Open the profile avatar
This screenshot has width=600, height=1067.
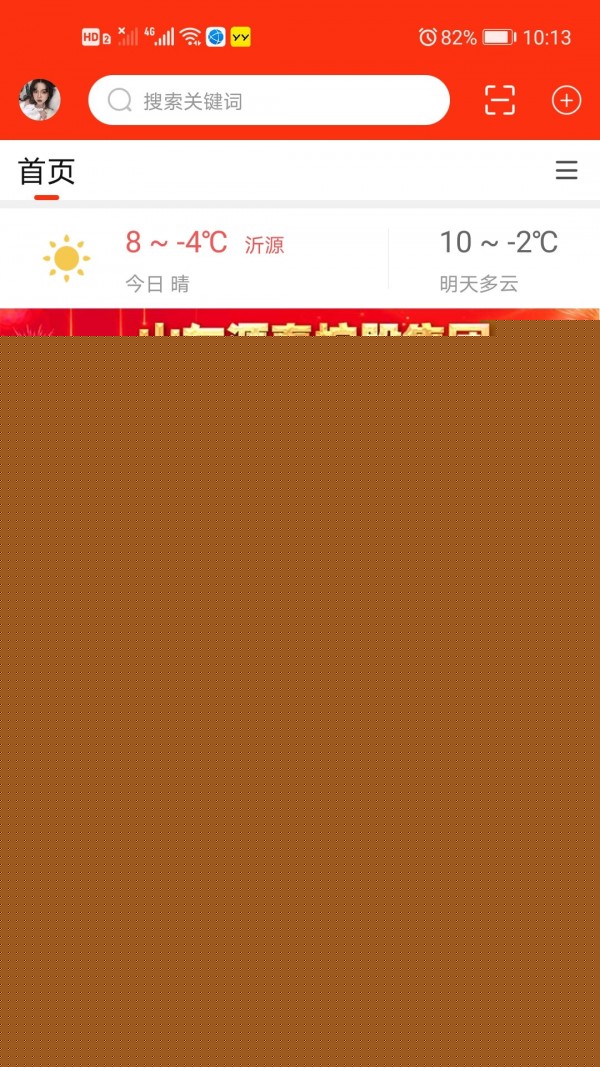(40, 100)
